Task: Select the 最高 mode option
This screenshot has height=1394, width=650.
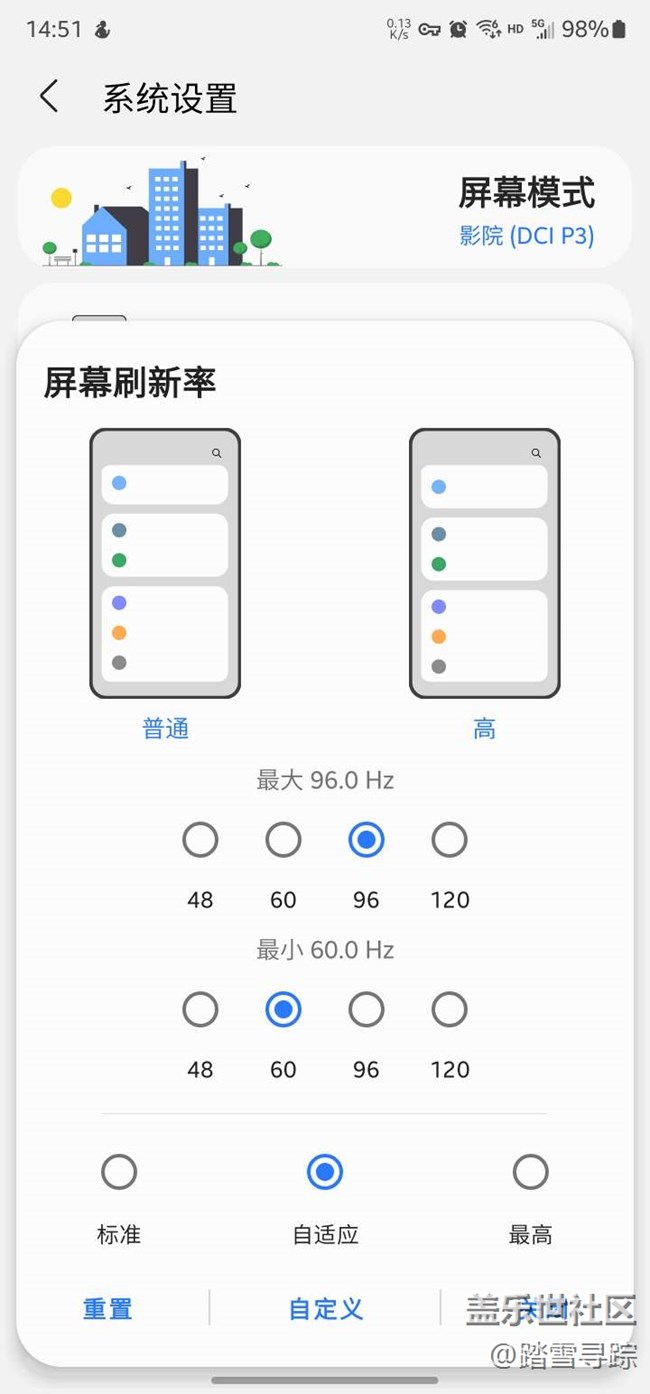Action: (530, 1172)
